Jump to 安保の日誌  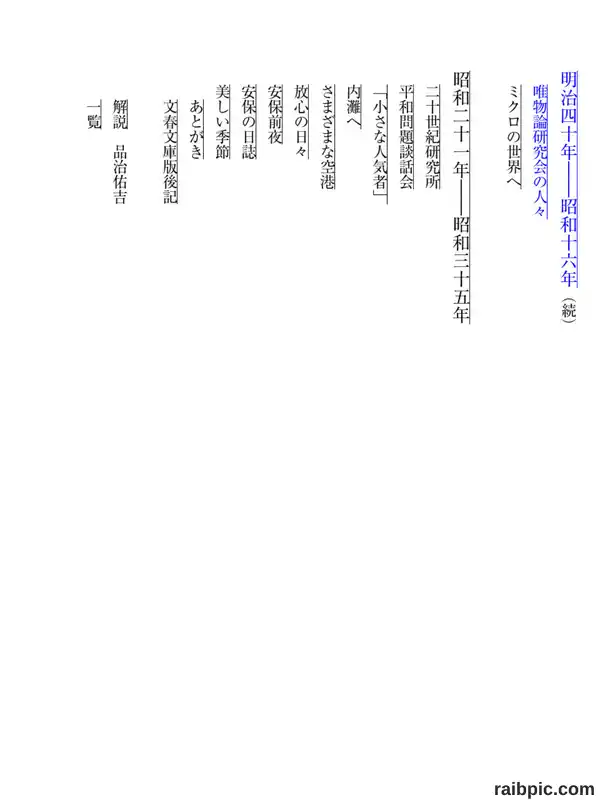pos(248,121)
